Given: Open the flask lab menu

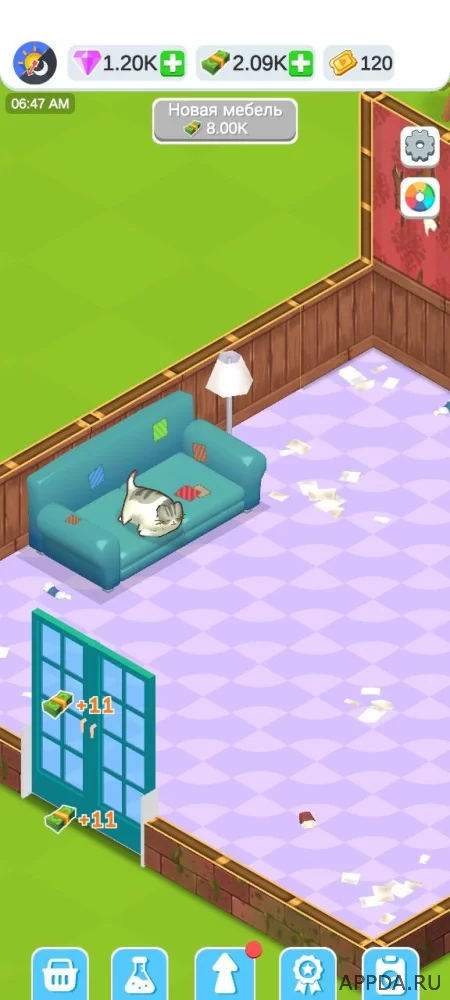Looking at the screenshot, I should coord(140,974).
